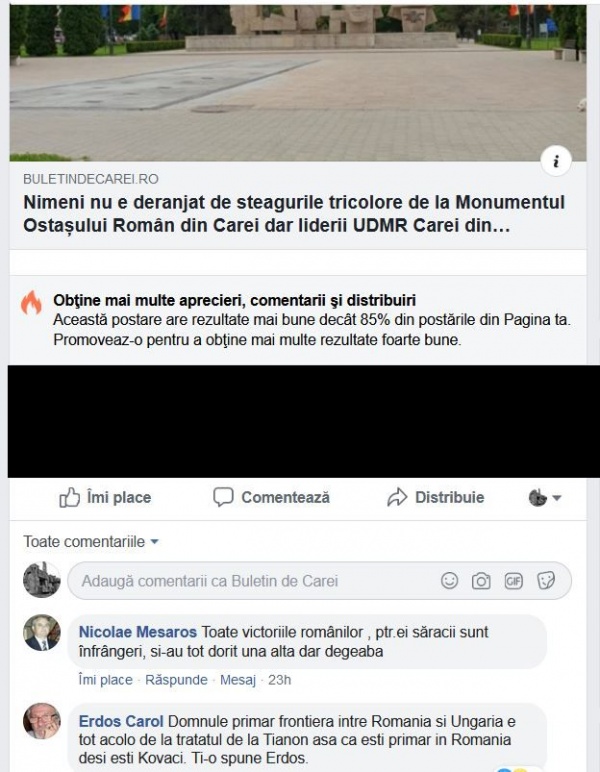600x772 pixels.
Task: Reply to Nicolae Mesaros's comment via Răspunde
Action: tap(176, 680)
